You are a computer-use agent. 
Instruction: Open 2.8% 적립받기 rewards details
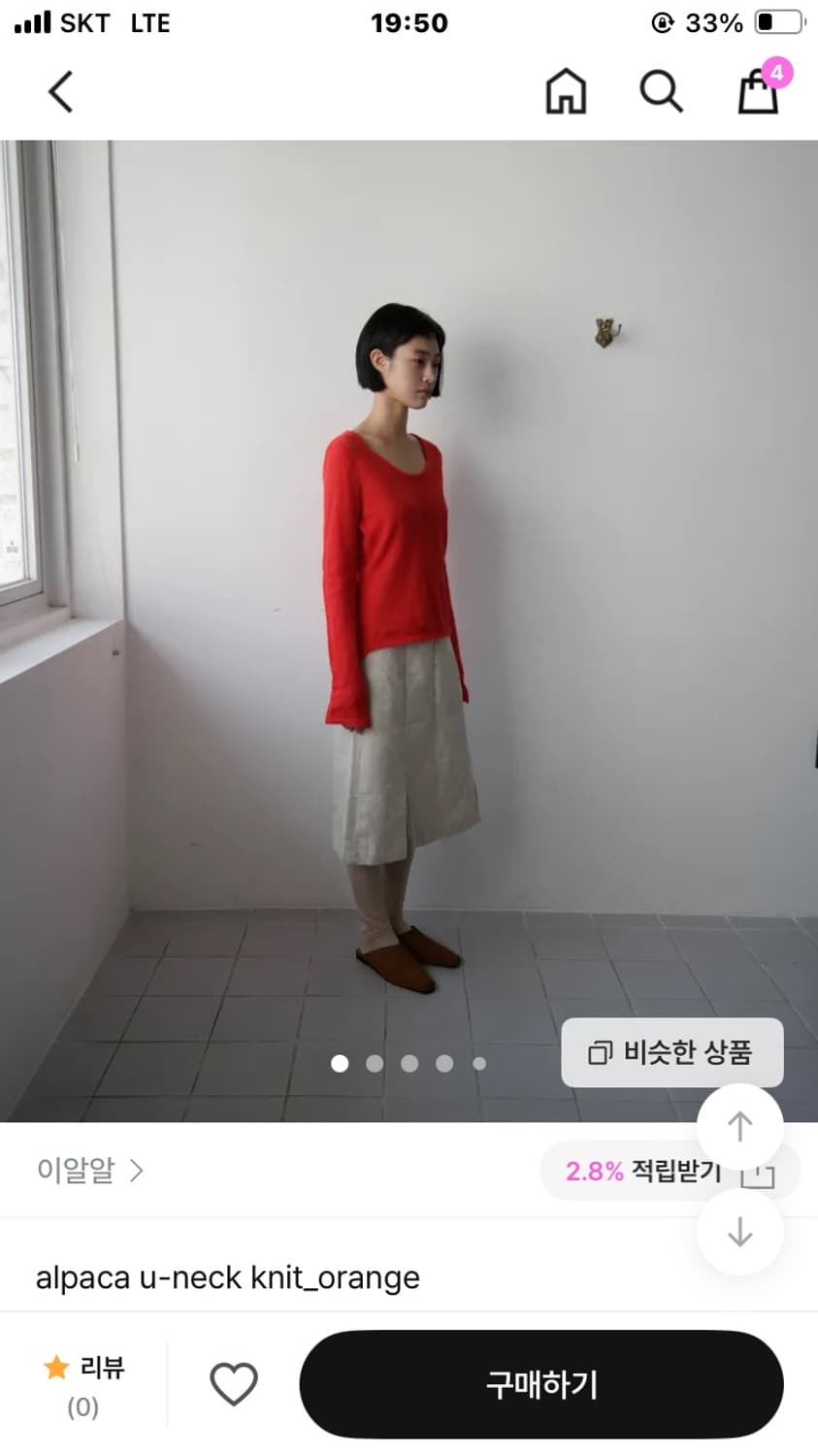click(644, 1171)
